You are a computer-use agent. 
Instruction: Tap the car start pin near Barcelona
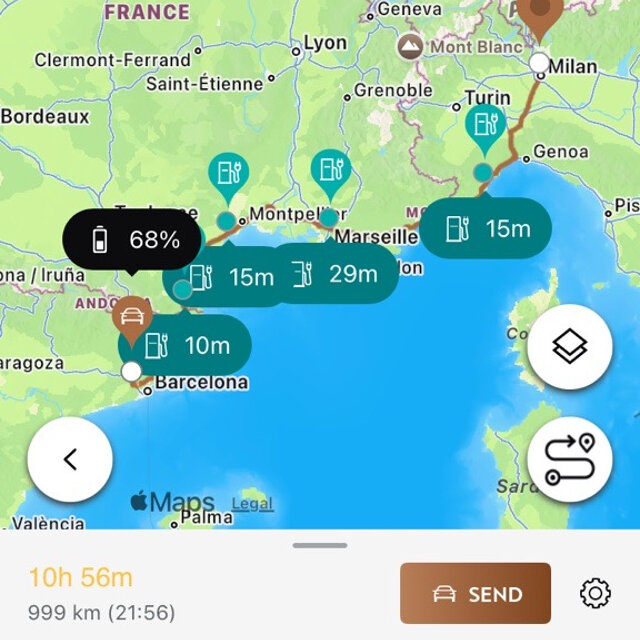(x=131, y=318)
